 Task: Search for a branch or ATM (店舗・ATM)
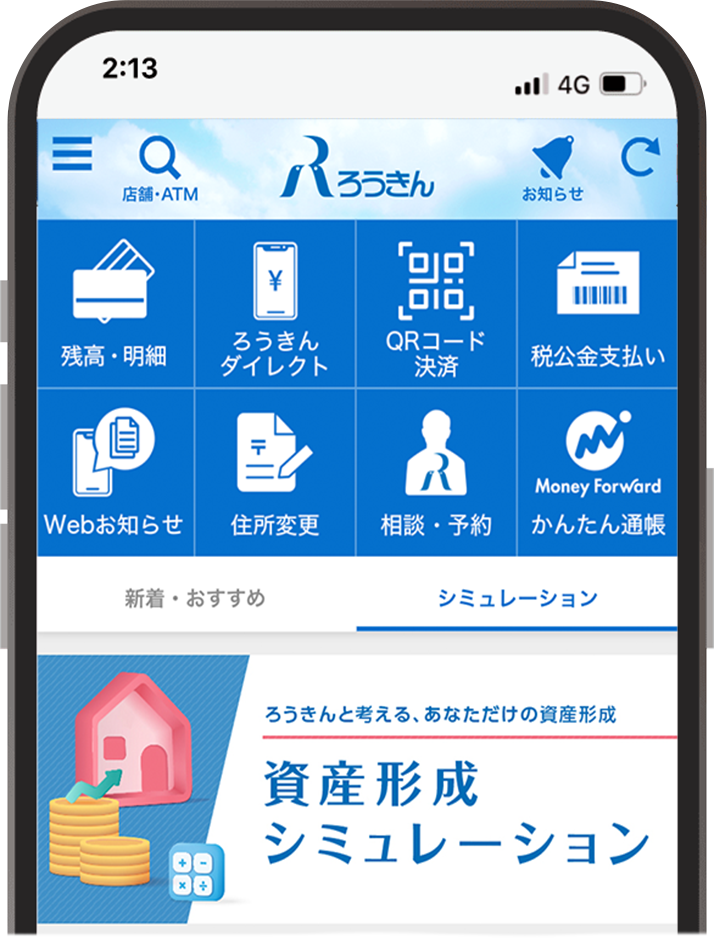click(x=159, y=169)
